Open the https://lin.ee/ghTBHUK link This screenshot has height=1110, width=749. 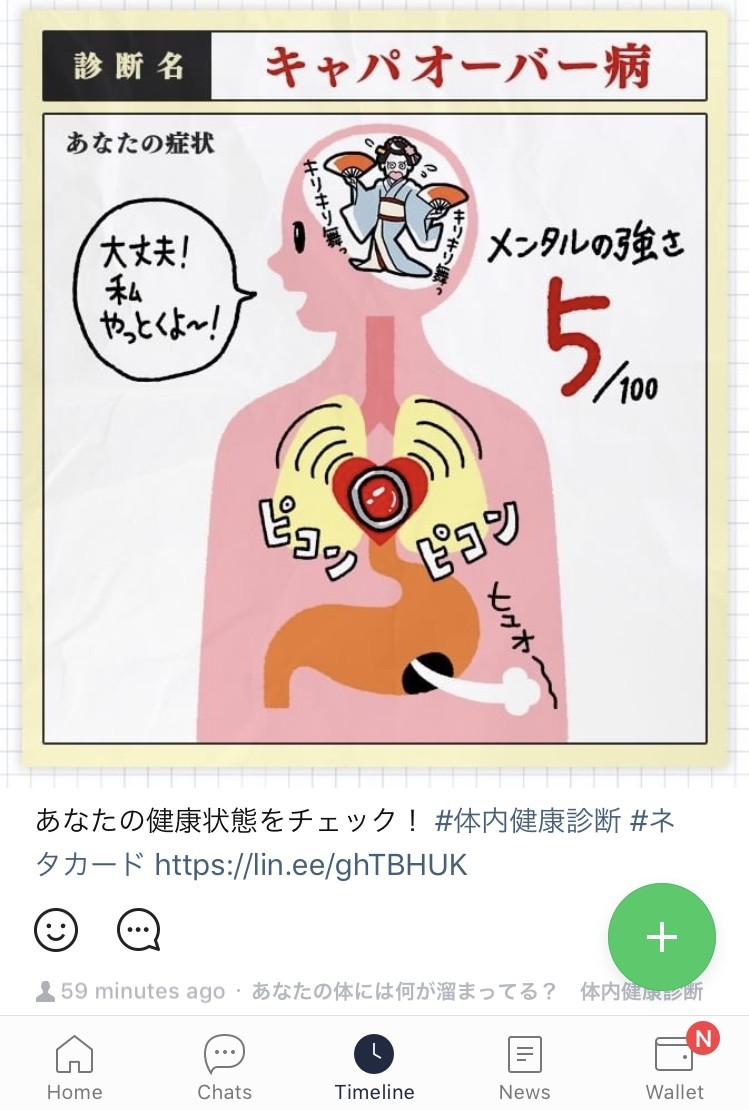(311, 864)
